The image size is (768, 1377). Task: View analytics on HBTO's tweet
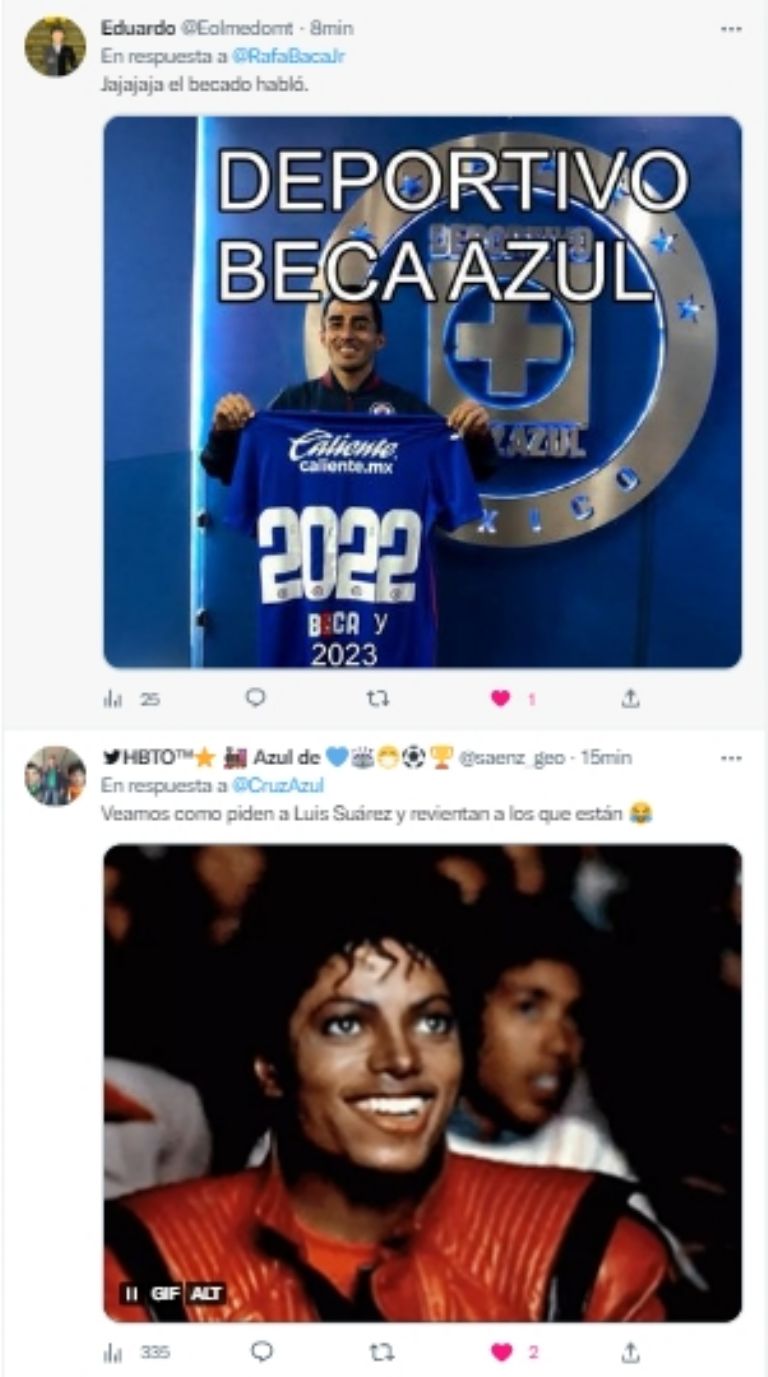coord(113,1353)
